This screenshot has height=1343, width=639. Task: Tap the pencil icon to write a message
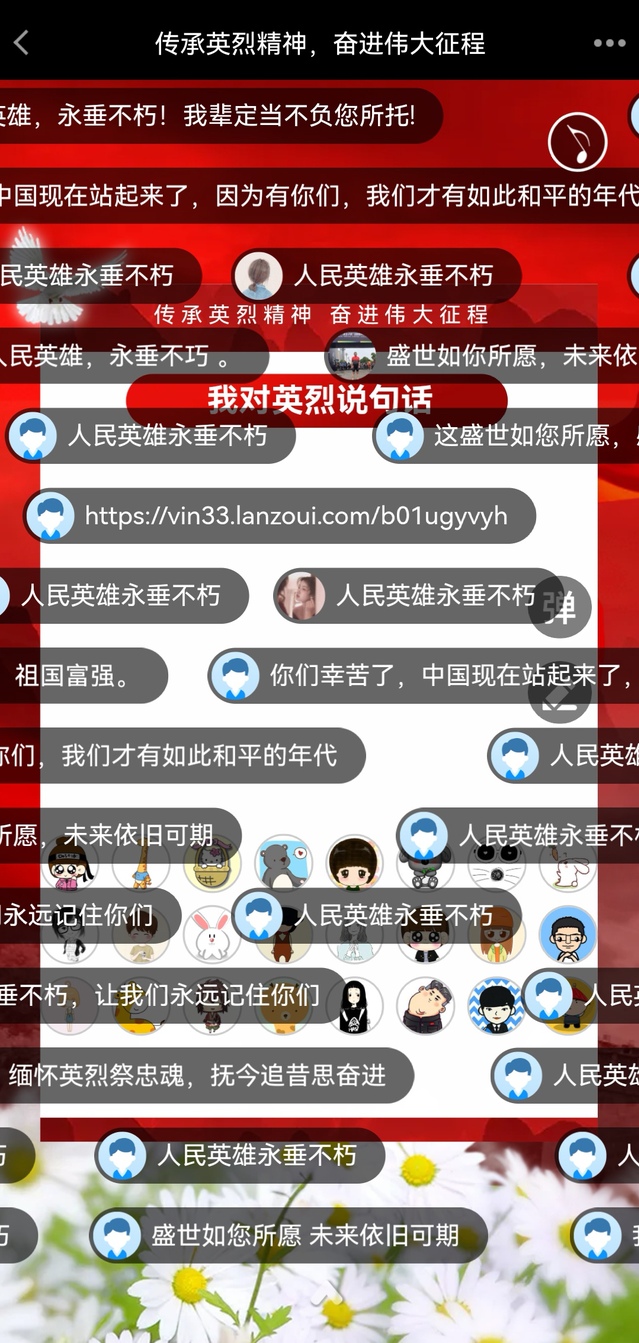click(x=560, y=696)
